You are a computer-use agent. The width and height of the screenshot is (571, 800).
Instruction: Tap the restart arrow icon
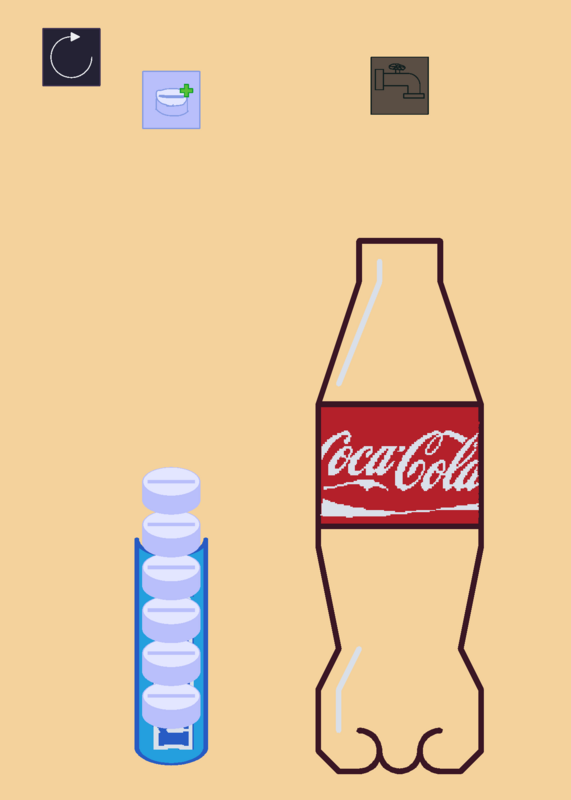tap(71, 57)
